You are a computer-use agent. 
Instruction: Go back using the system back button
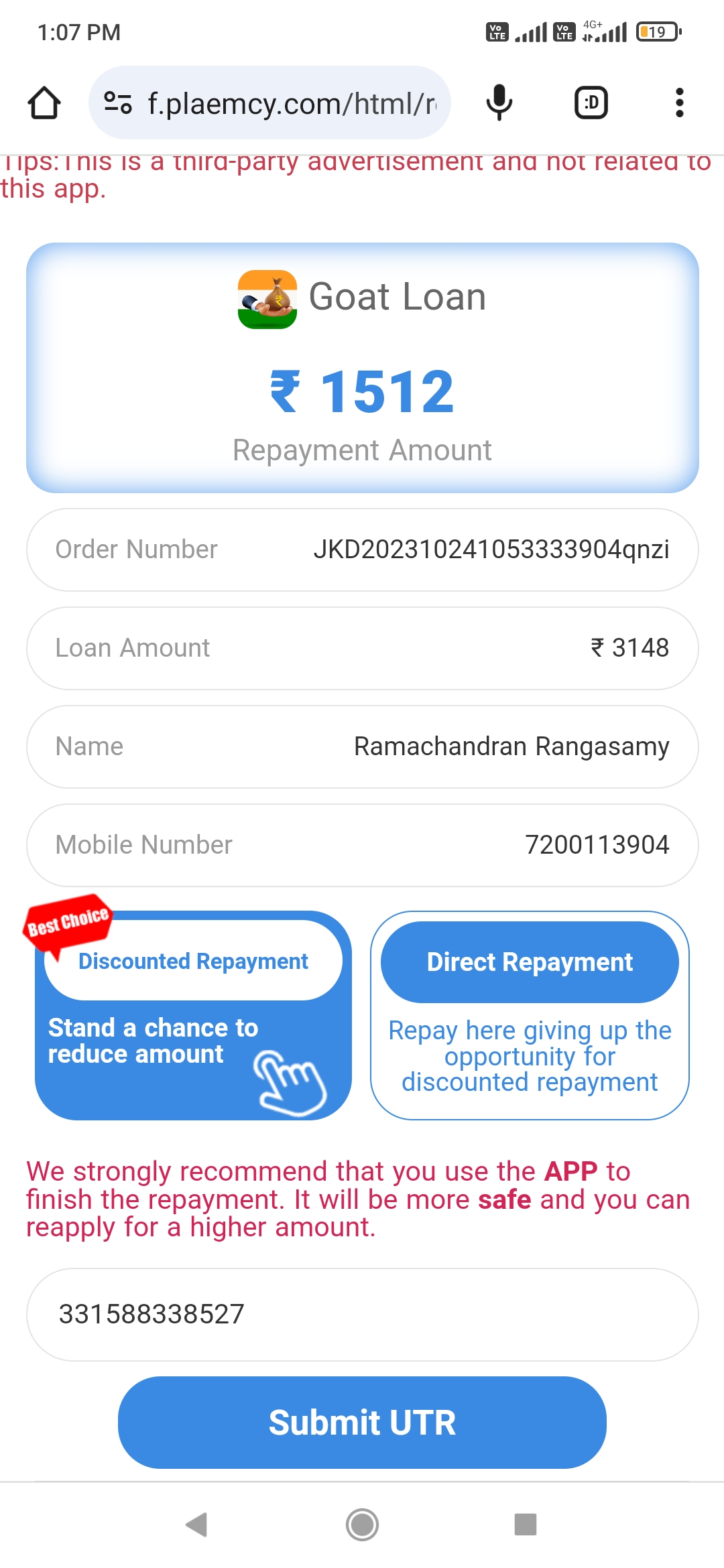(196, 1524)
